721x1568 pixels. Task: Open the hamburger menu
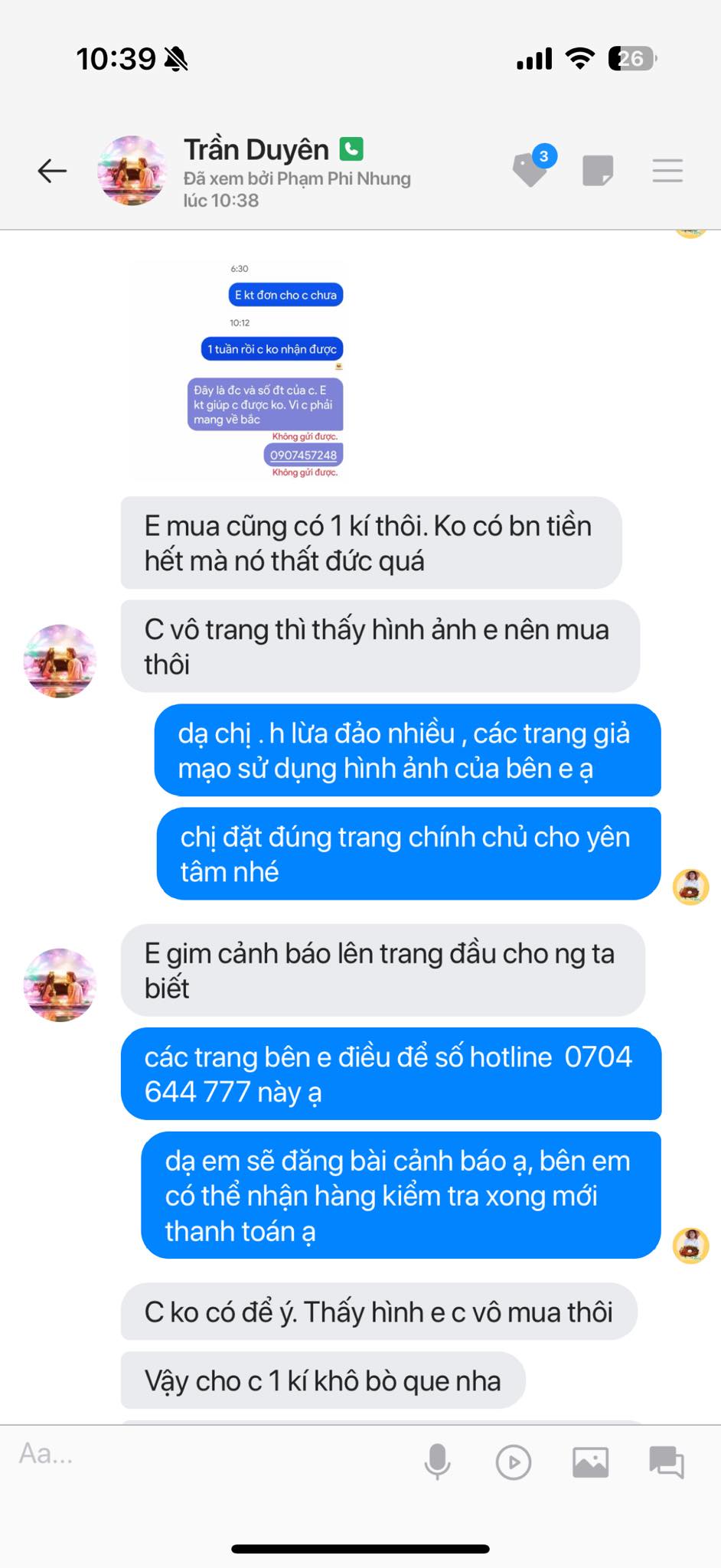click(667, 170)
